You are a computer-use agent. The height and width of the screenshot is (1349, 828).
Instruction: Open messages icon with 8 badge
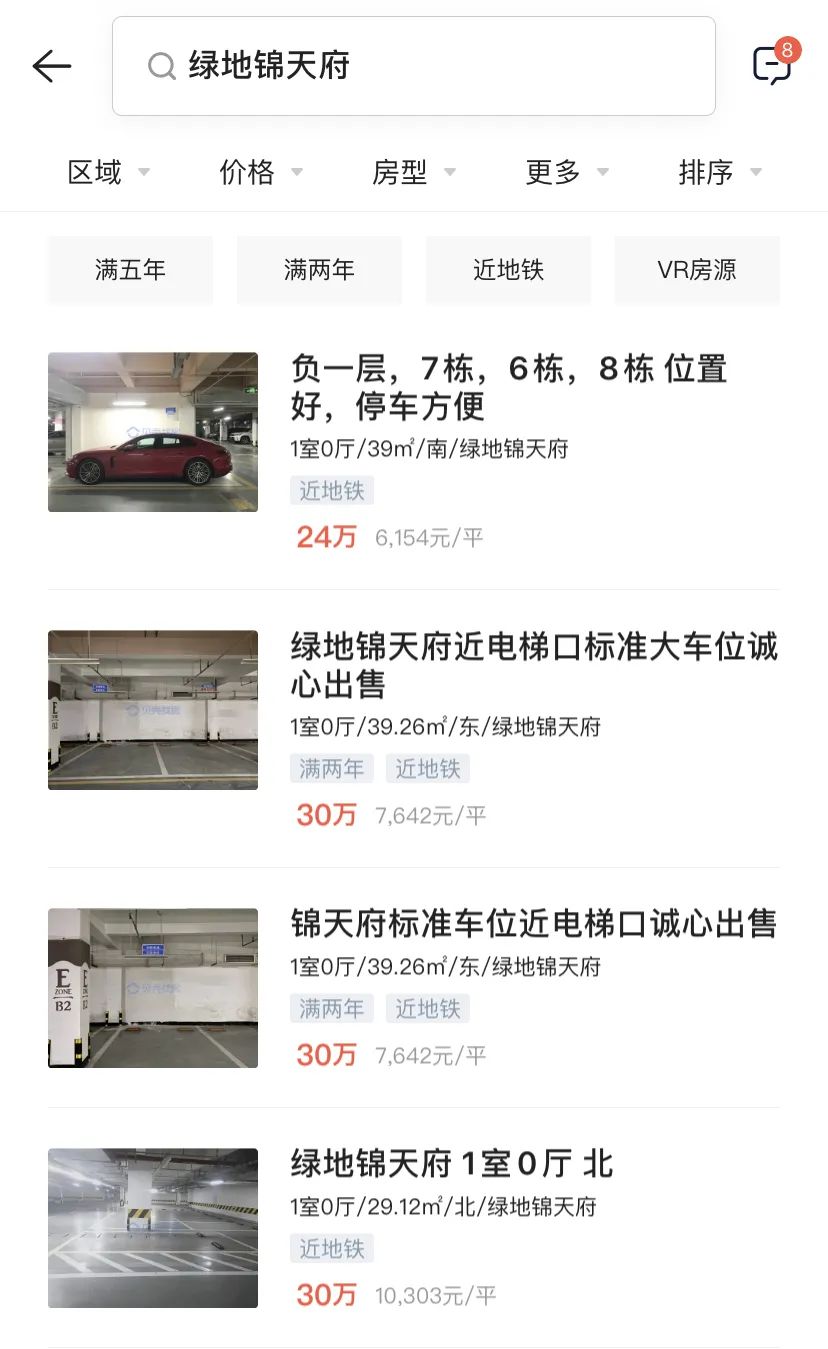(772, 64)
